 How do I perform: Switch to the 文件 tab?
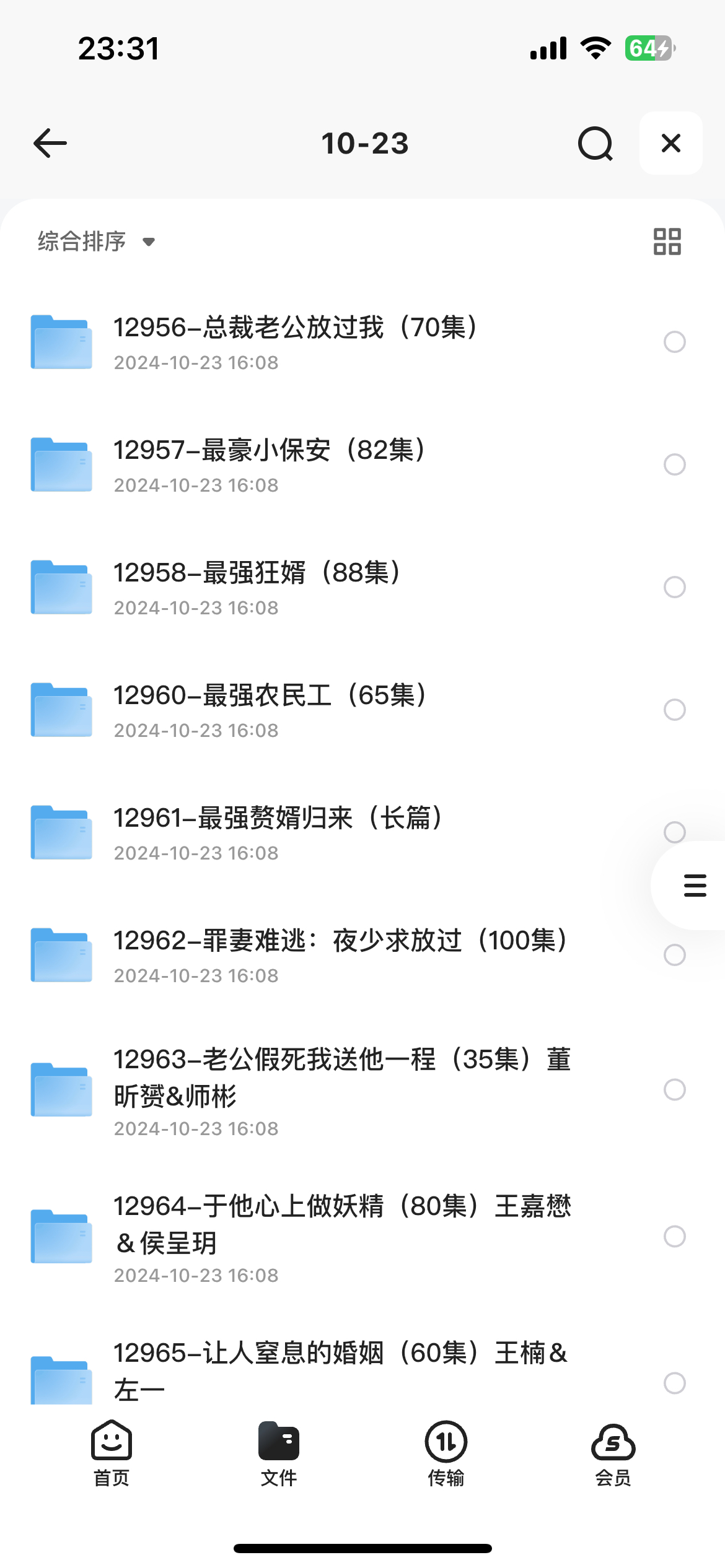tap(279, 1453)
